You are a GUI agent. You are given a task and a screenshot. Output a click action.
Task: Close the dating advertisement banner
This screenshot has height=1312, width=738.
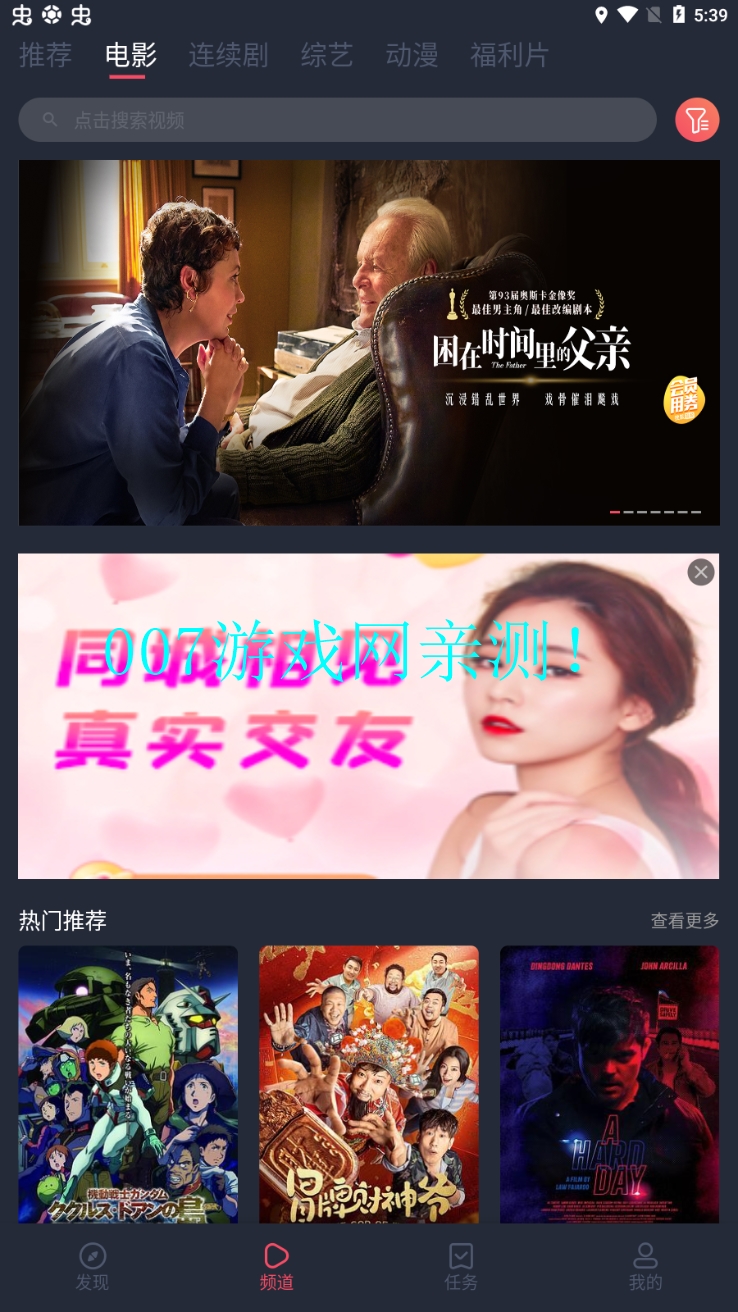(x=700, y=572)
